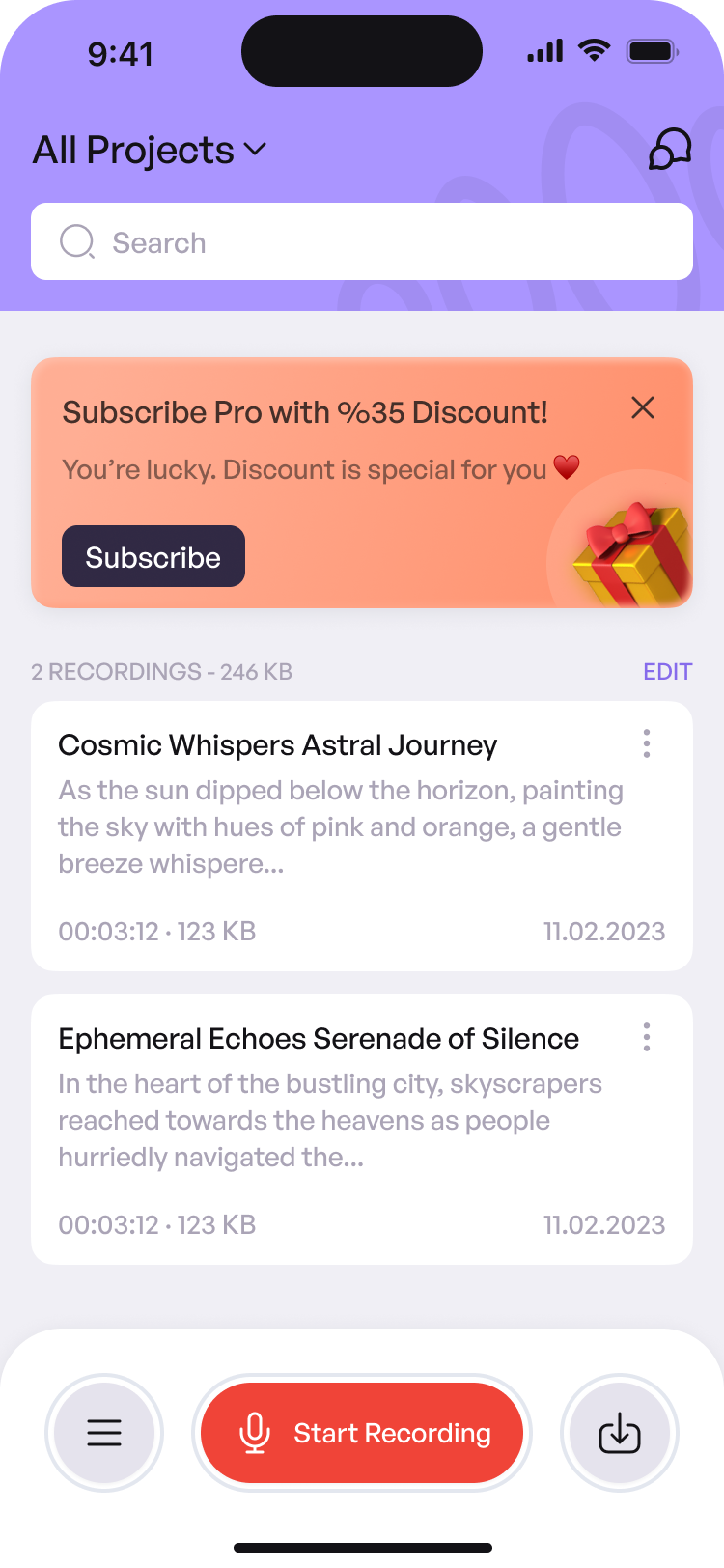Viewport: 724px width, 1568px height.
Task: Start Recording a new audio
Action: (x=362, y=1433)
